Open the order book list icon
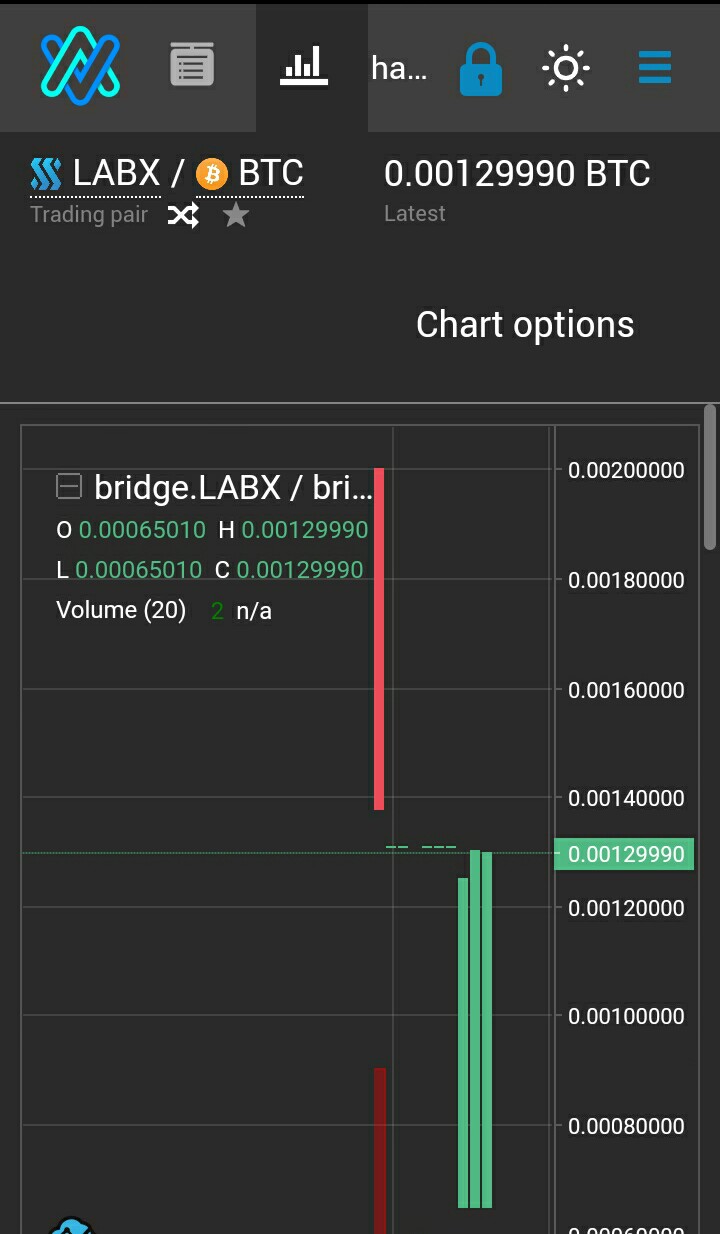Screen dimensions: 720x1234 192,66
